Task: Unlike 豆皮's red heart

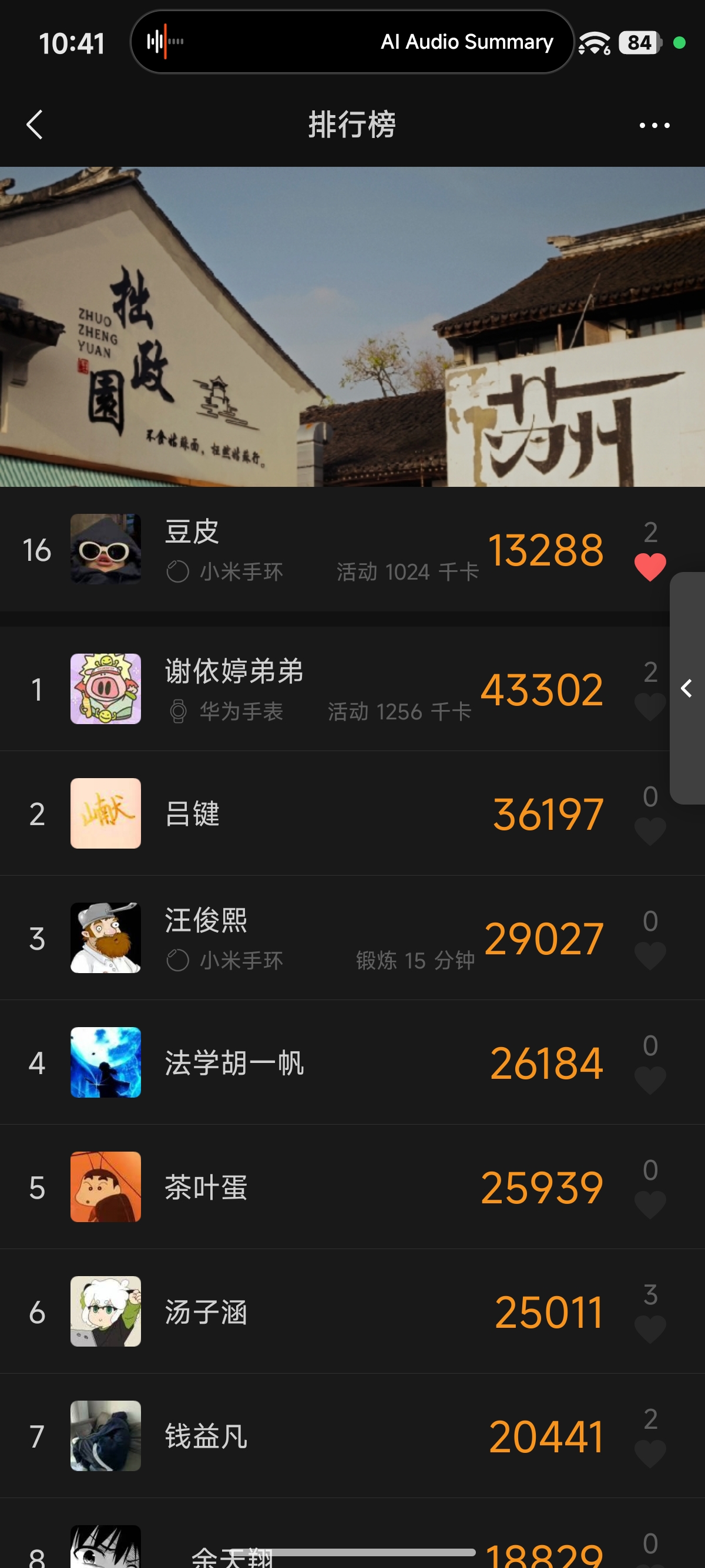Action: tap(650, 567)
